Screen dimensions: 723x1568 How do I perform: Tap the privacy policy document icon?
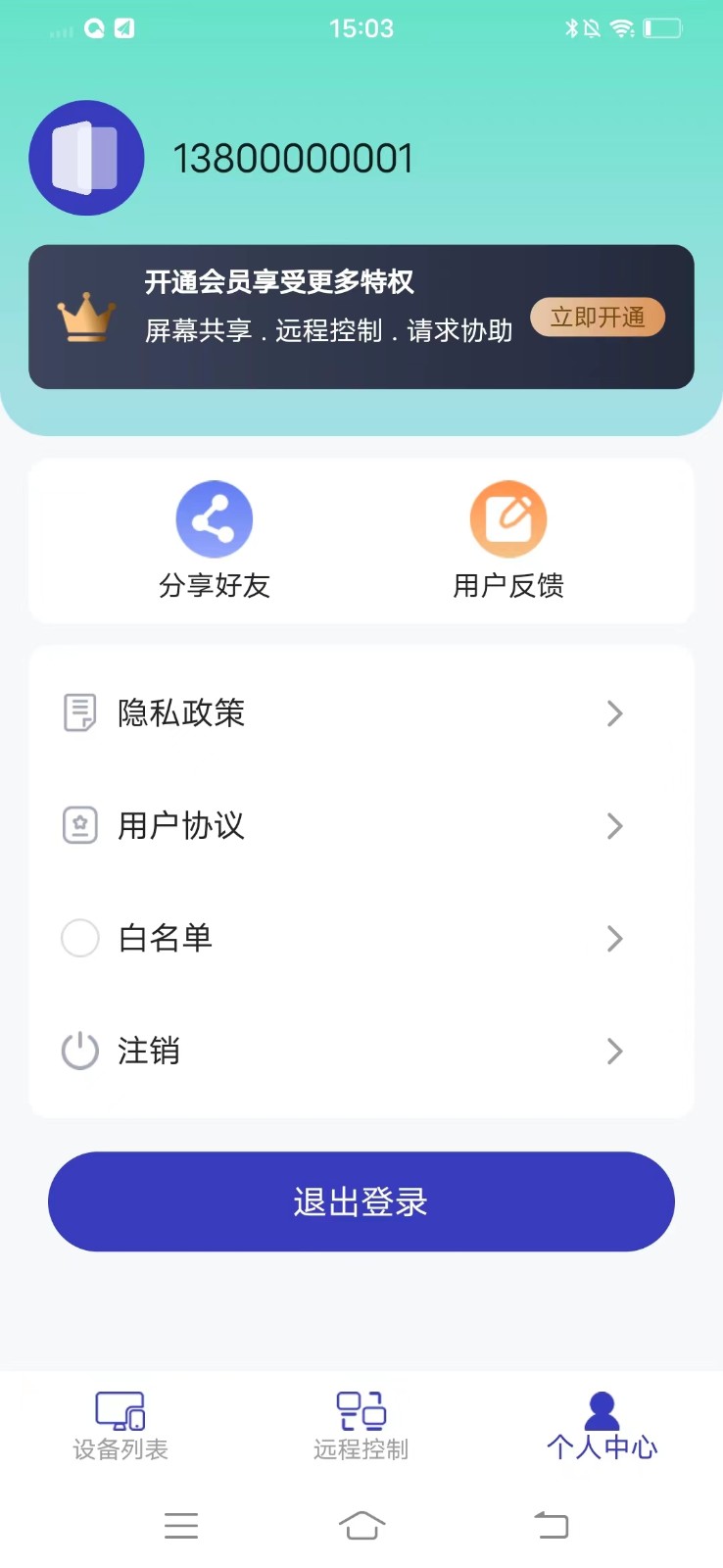pos(79,712)
